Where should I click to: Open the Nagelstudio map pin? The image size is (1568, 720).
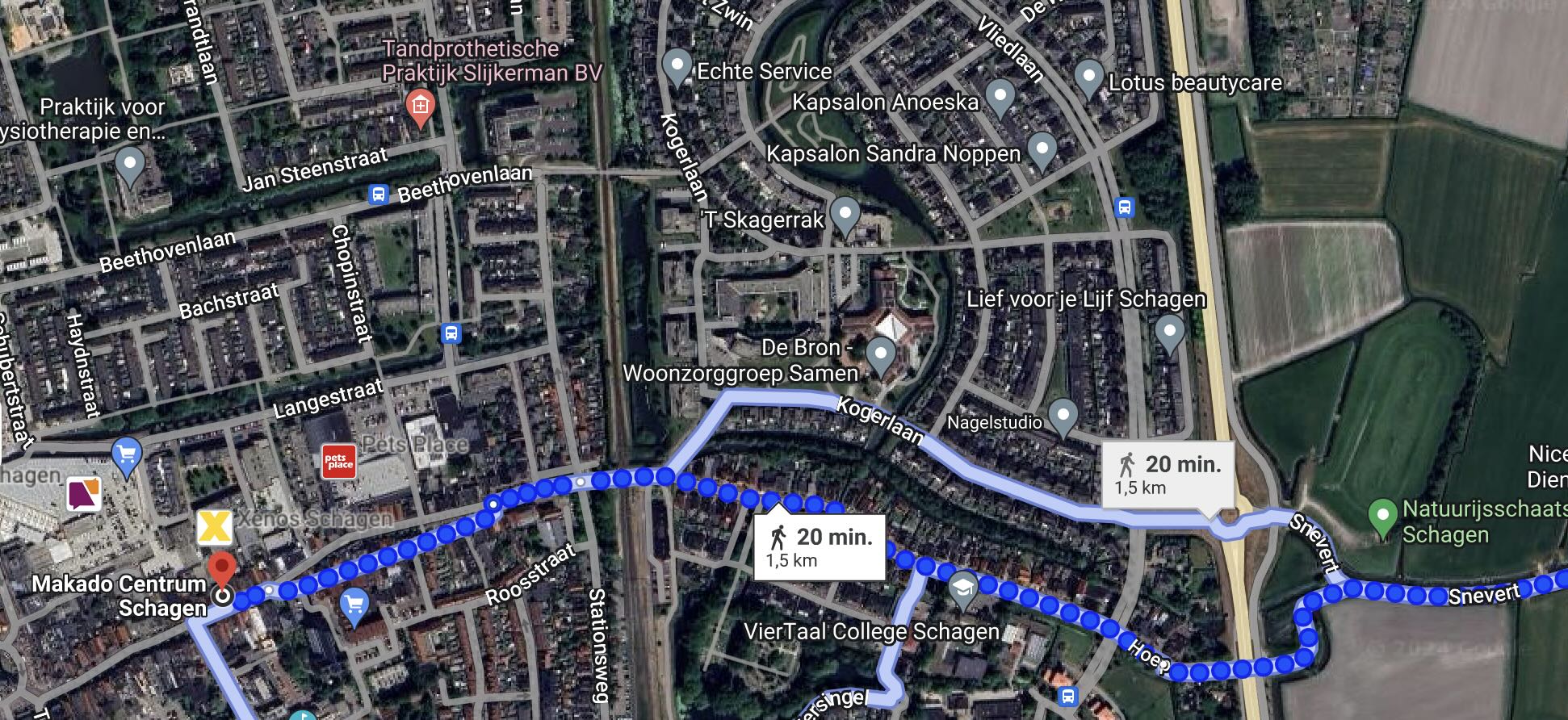pos(1063,417)
